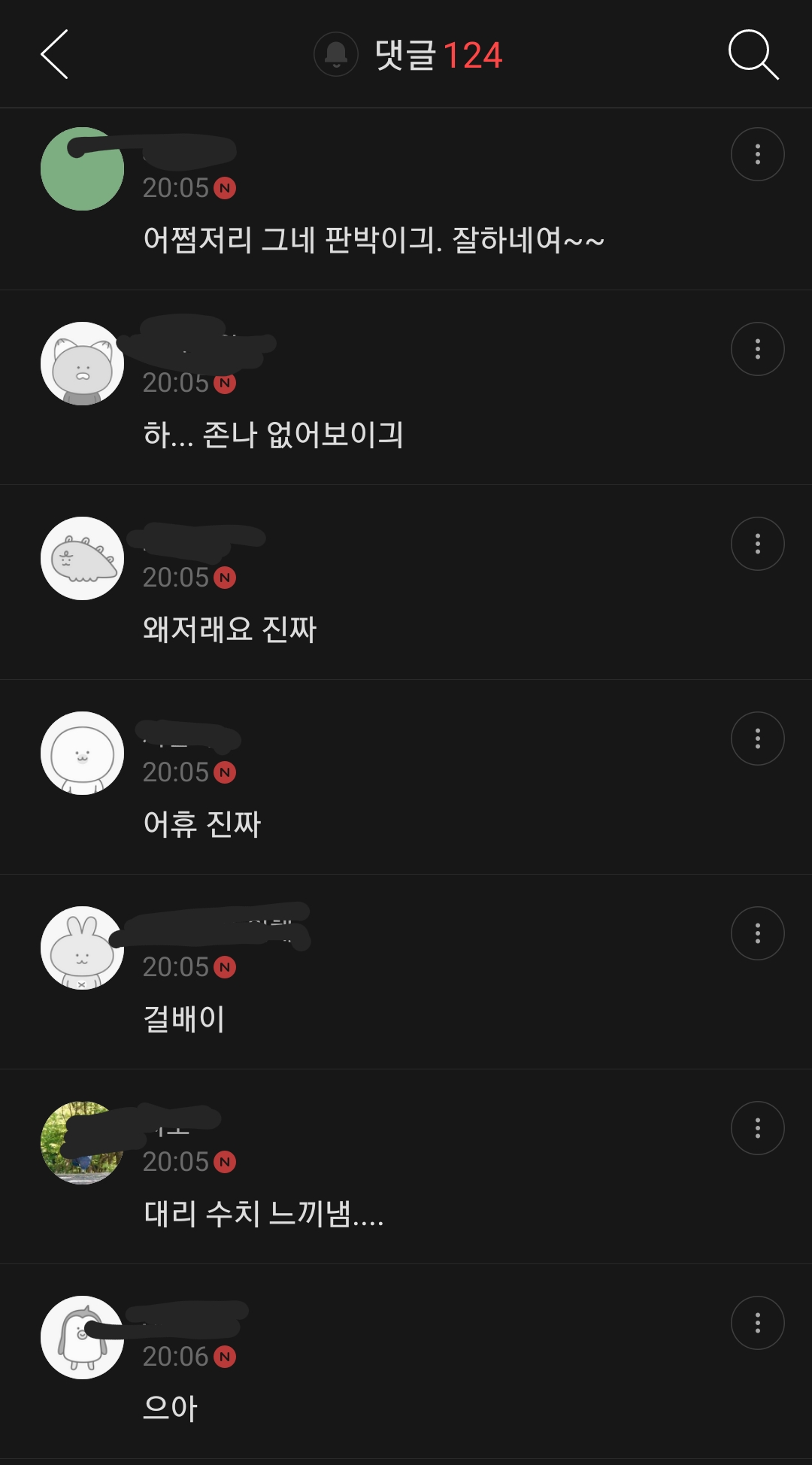Viewport: 812px width, 1465px height.
Task: Open options for comment '걸배이'
Action: pos(757,933)
